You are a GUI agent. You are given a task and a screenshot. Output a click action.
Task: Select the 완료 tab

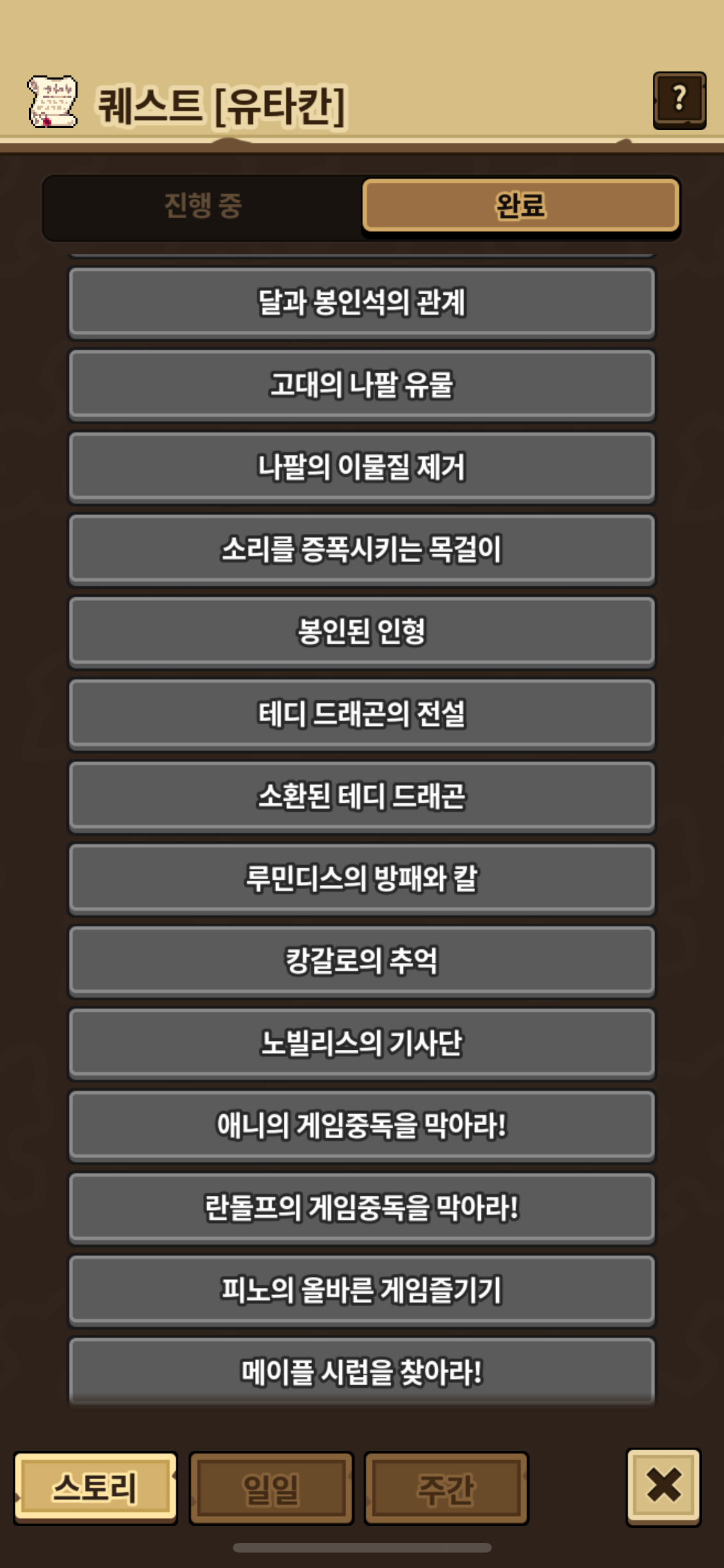(x=521, y=205)
